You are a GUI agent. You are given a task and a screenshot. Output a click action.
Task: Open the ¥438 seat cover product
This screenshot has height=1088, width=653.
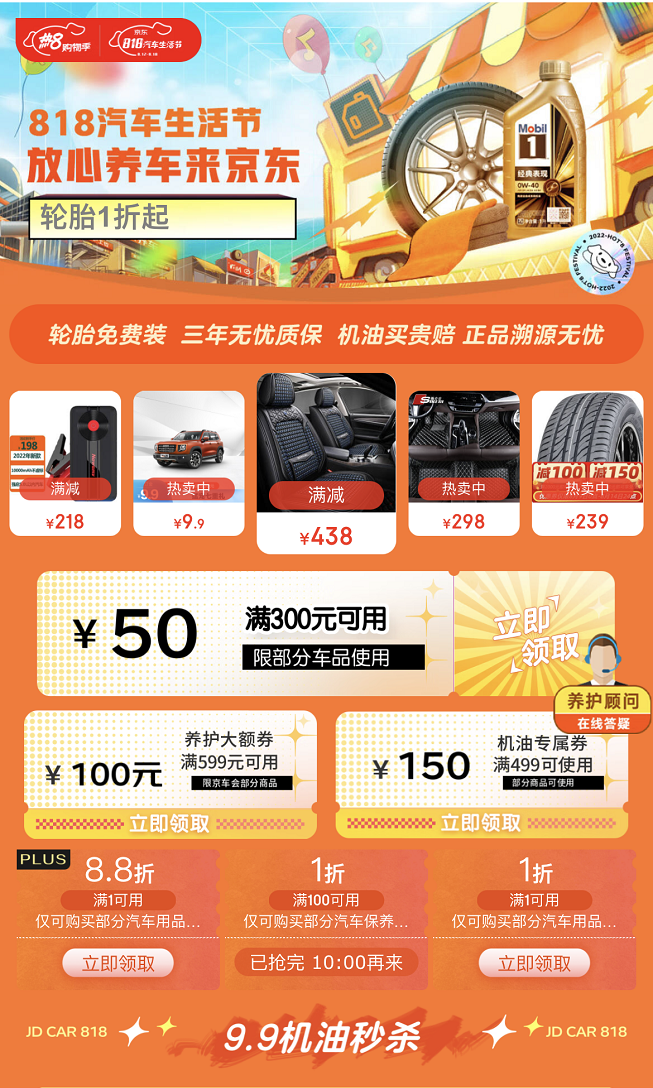click(x=326, y=462)
